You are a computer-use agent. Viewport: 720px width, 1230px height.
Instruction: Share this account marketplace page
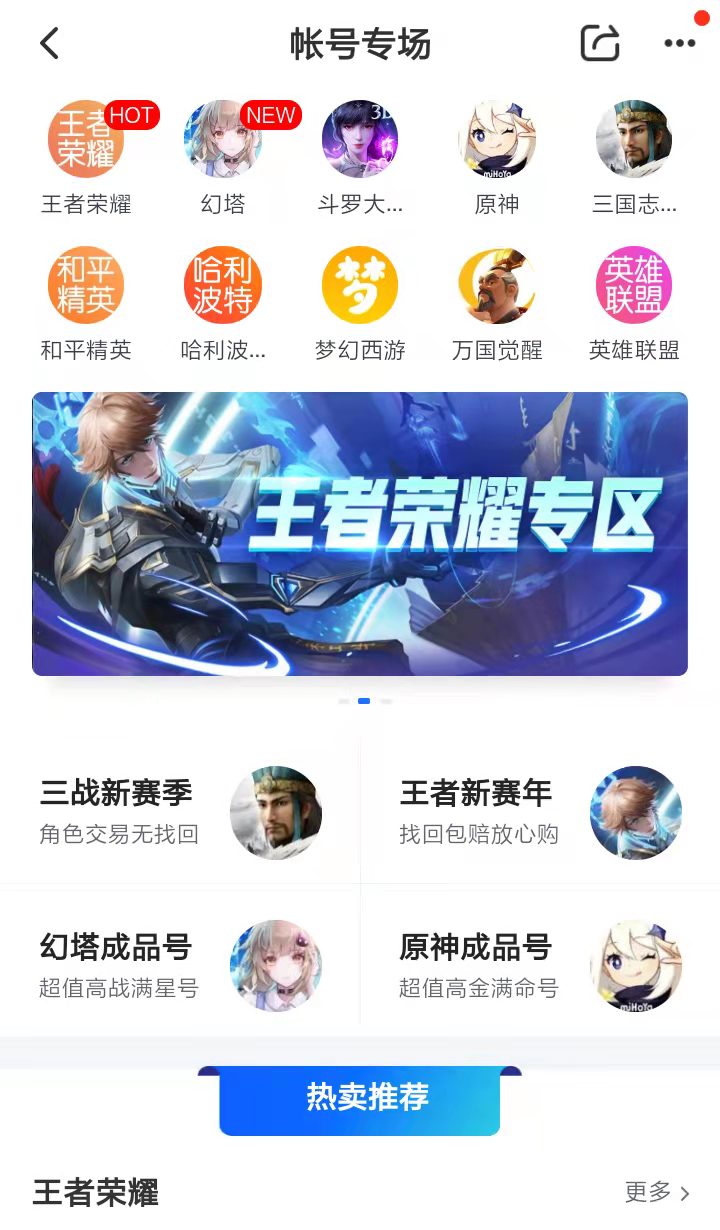(x=600, y=44)
